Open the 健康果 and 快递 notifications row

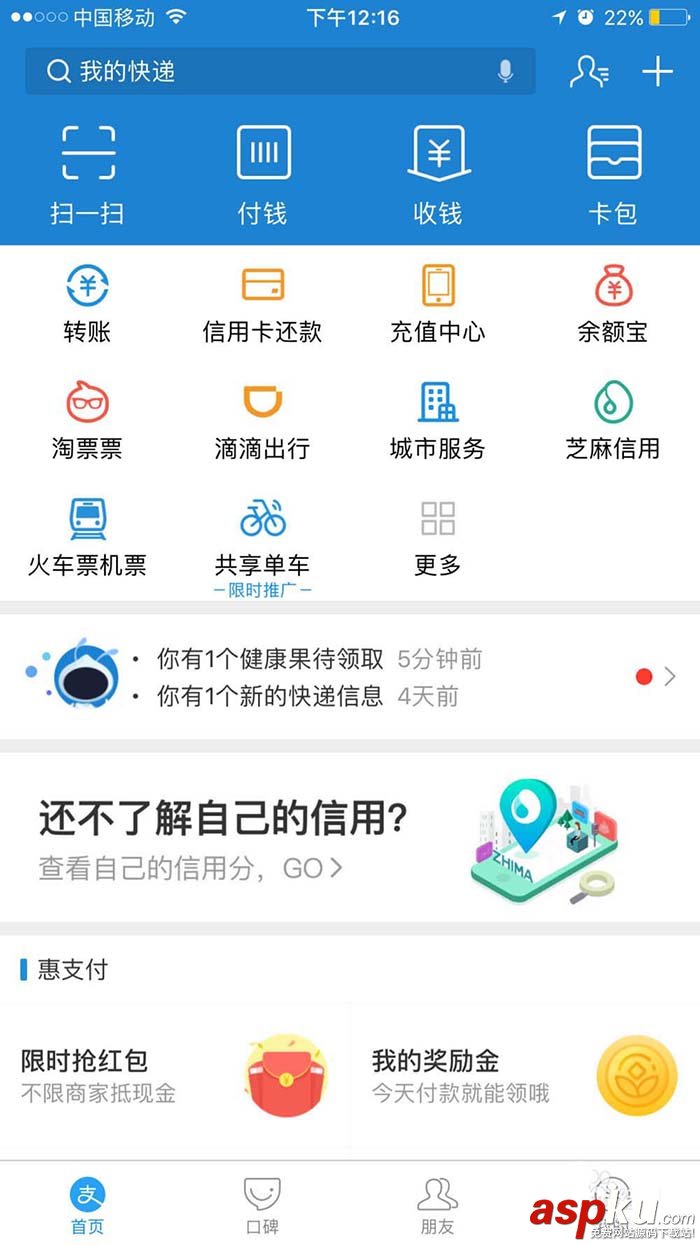point(350,677)
